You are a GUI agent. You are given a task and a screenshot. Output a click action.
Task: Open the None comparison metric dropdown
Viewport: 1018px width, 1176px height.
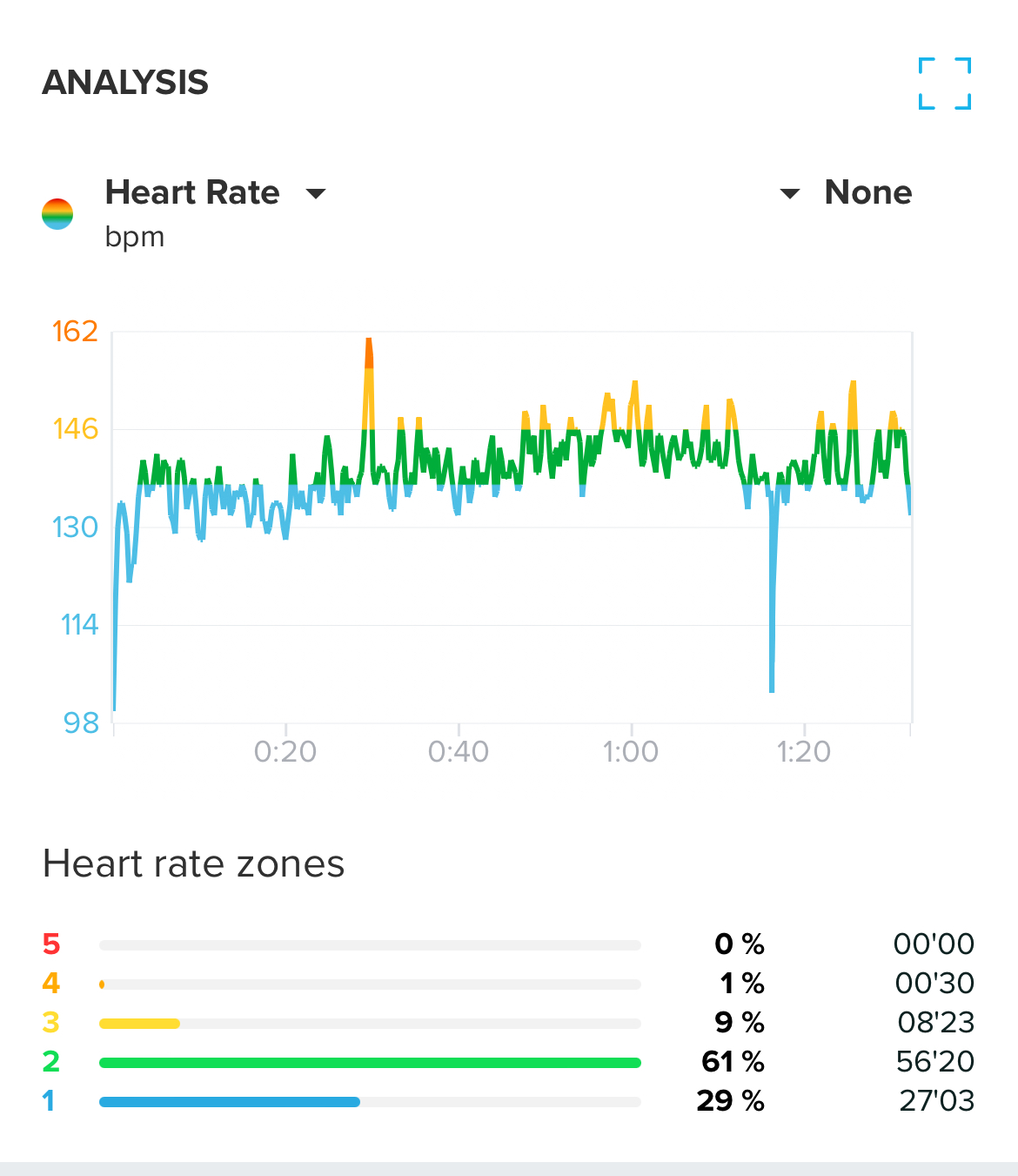(790, 193)
